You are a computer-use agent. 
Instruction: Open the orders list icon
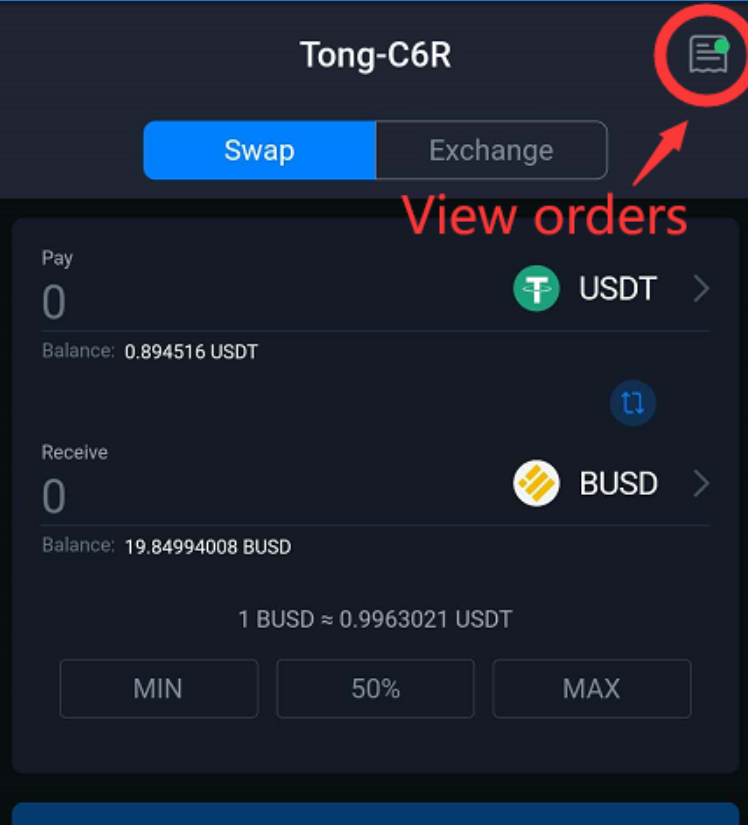click(708, 54)
